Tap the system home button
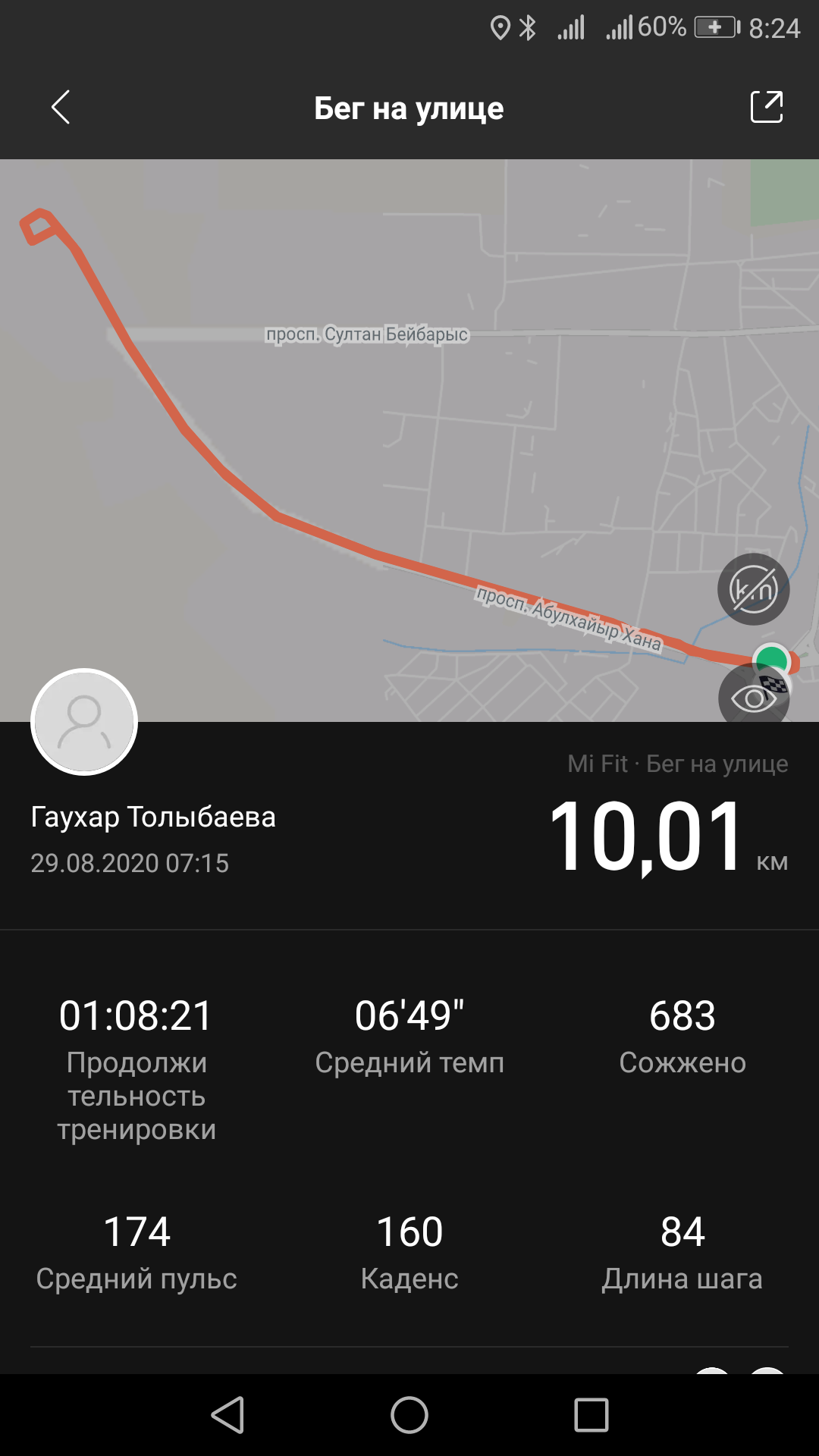 tap(409, 1415)
